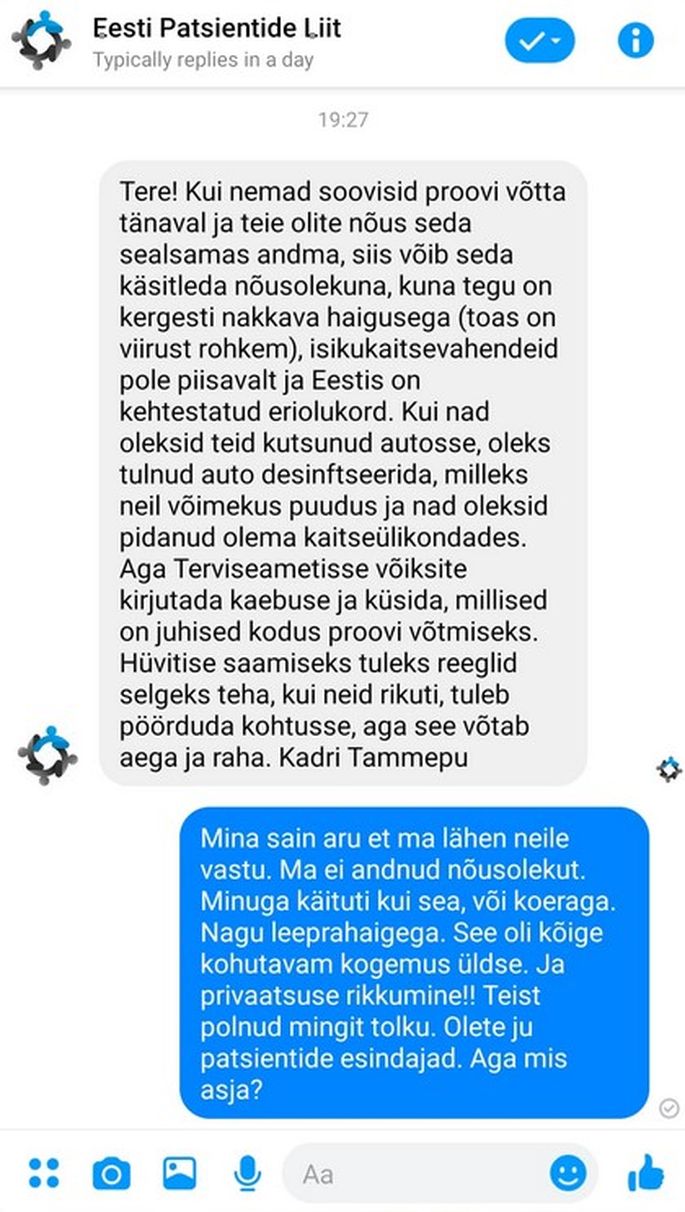Screen dimensions: 685x1212
Task: Send a thumbs-up like
Action: pos(645,1172)
